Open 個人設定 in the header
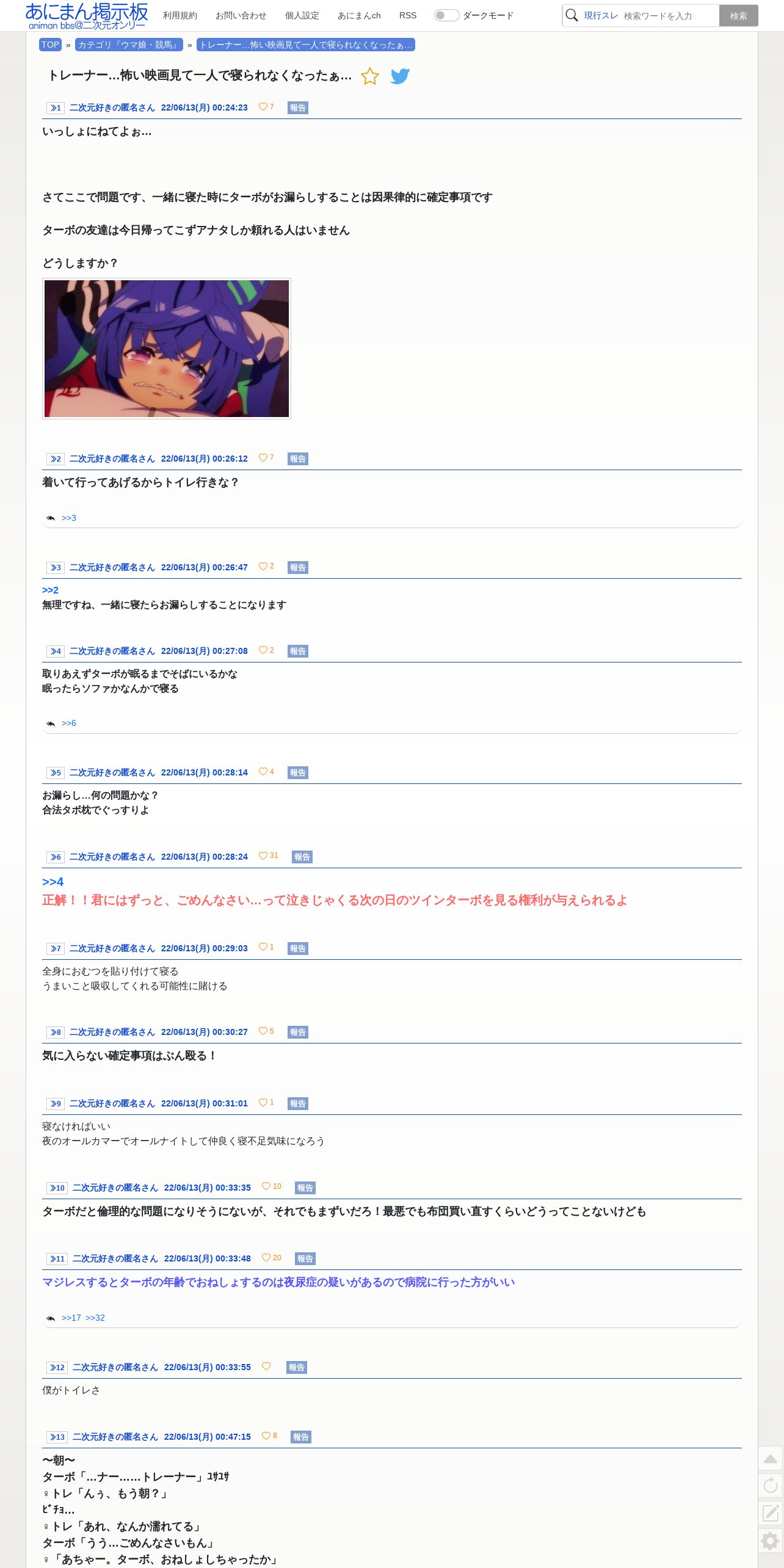Screen dimensions: 784x1568 (x=302, y=15)
